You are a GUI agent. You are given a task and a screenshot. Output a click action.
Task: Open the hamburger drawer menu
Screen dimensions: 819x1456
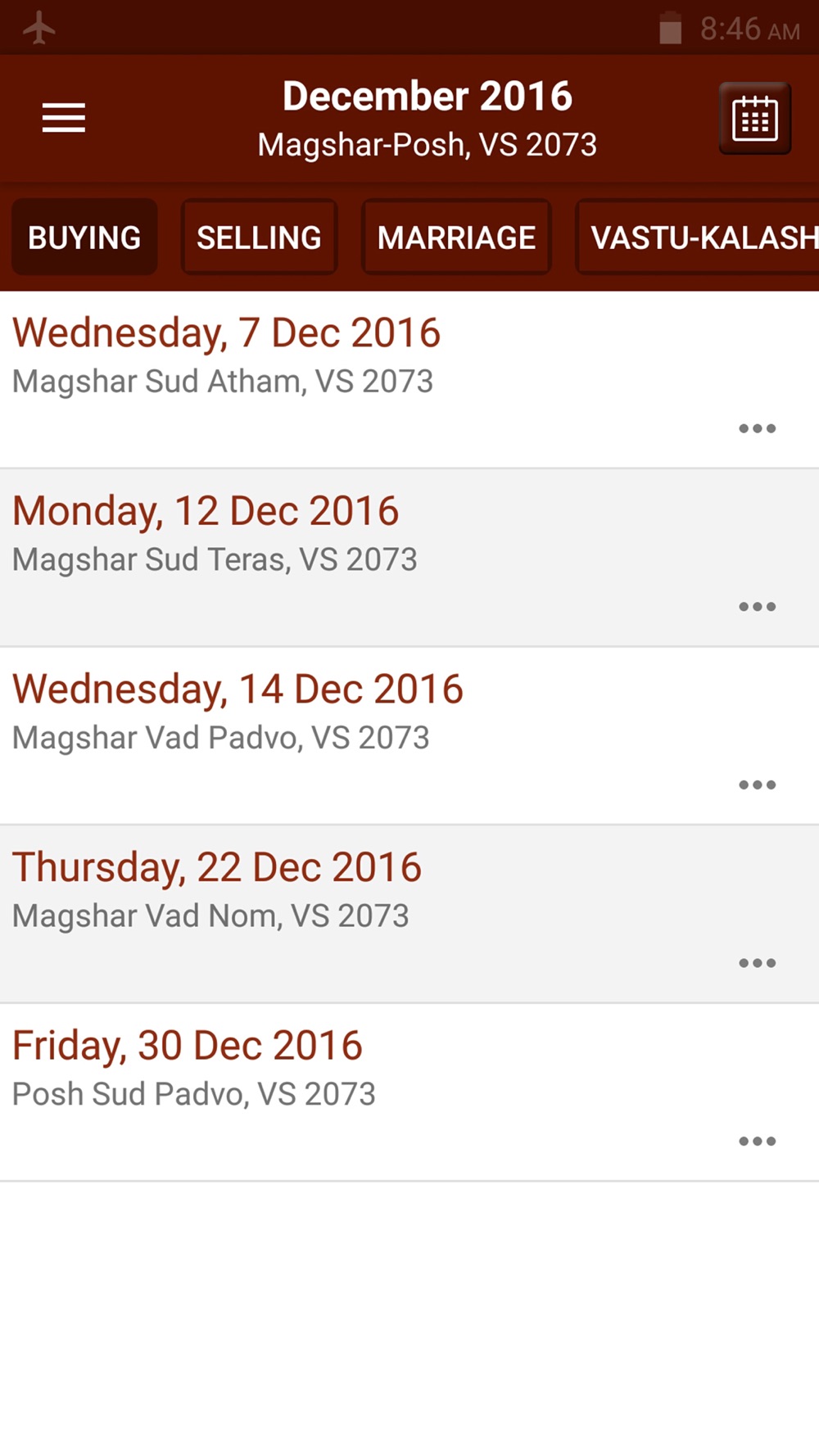pos(64,118)
